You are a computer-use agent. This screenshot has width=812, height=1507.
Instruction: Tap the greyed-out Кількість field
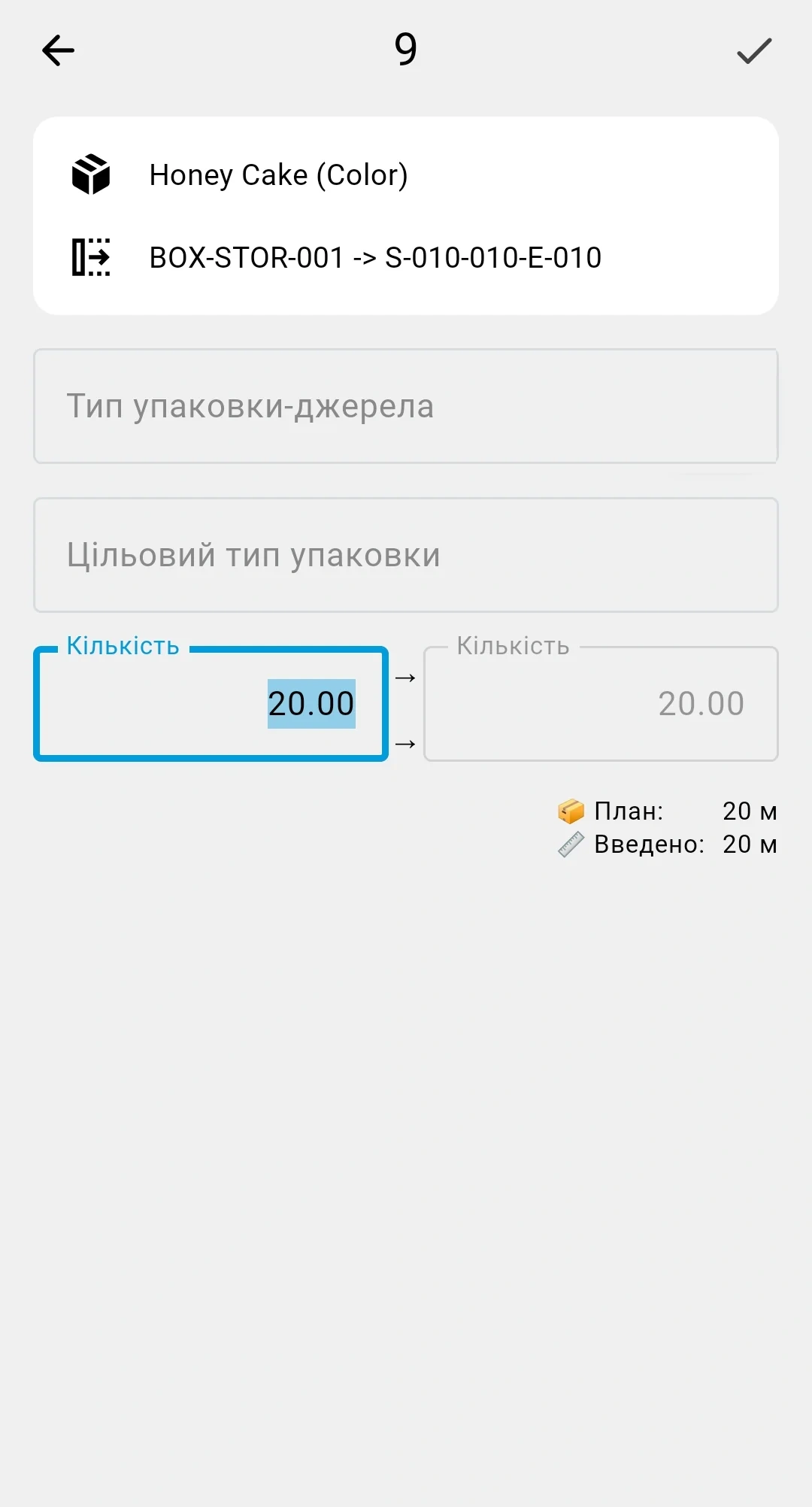pyautogui.click(x=601, y=704)
